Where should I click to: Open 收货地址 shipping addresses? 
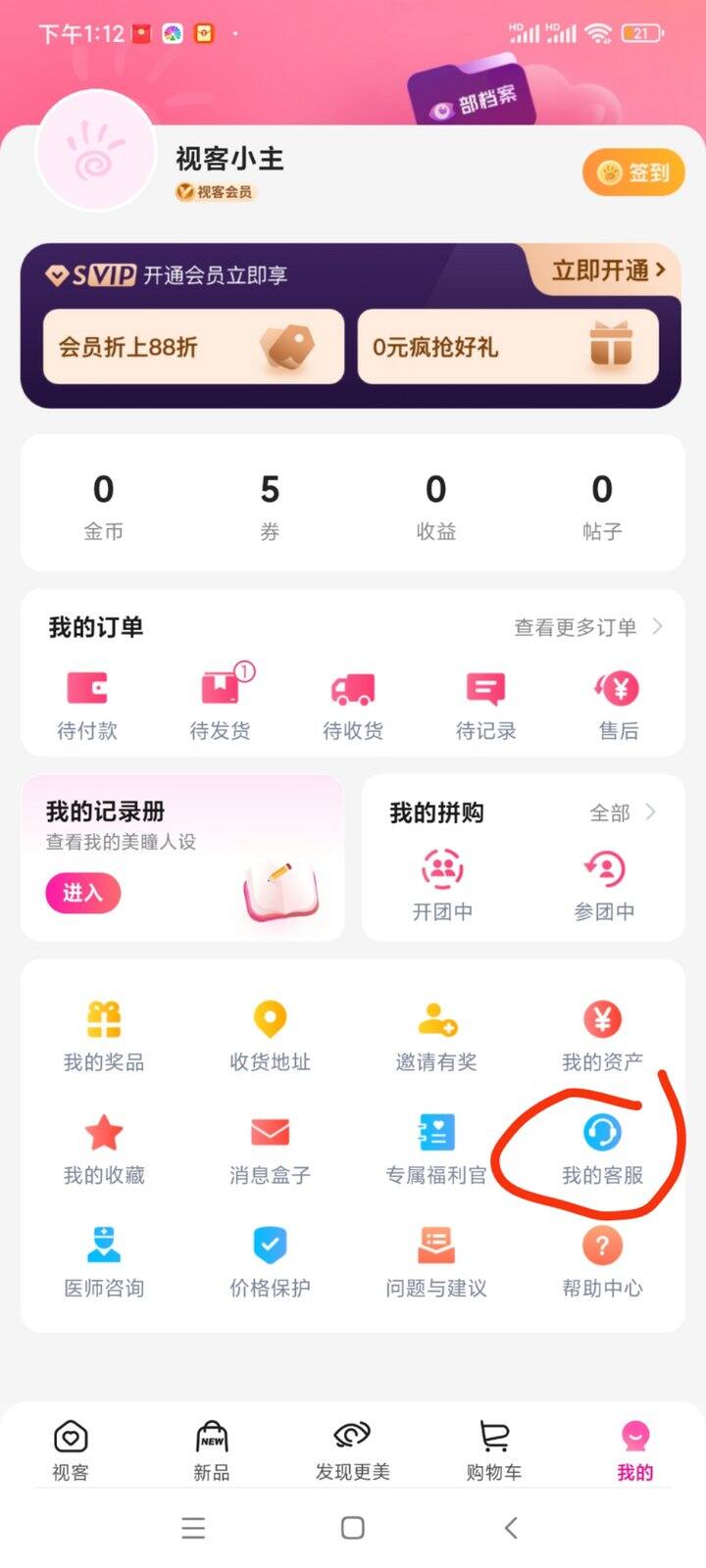270,1035
